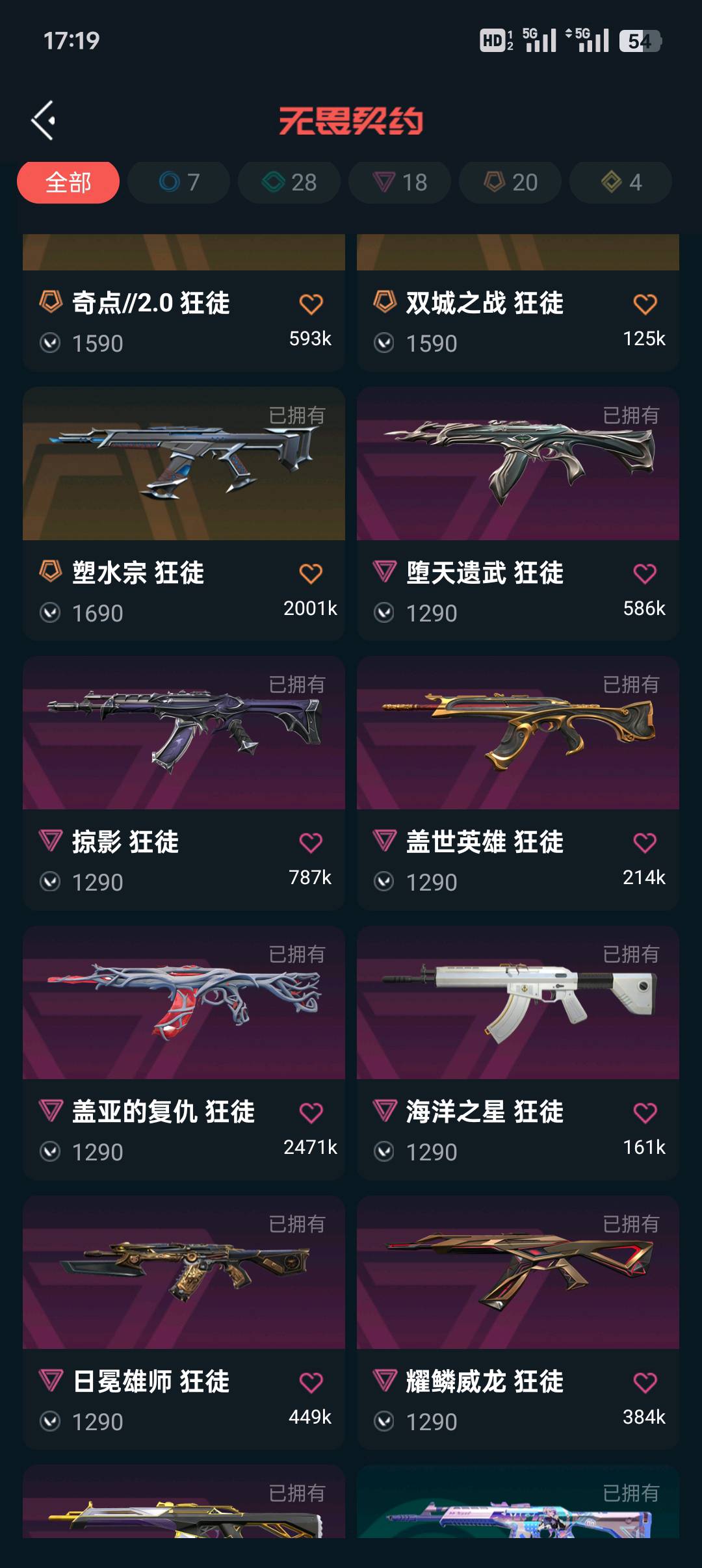Screen dimensions: 702x1568
Task: Favorite the 堕天遗武 狂徒 skin
Action: pos(645,574)
